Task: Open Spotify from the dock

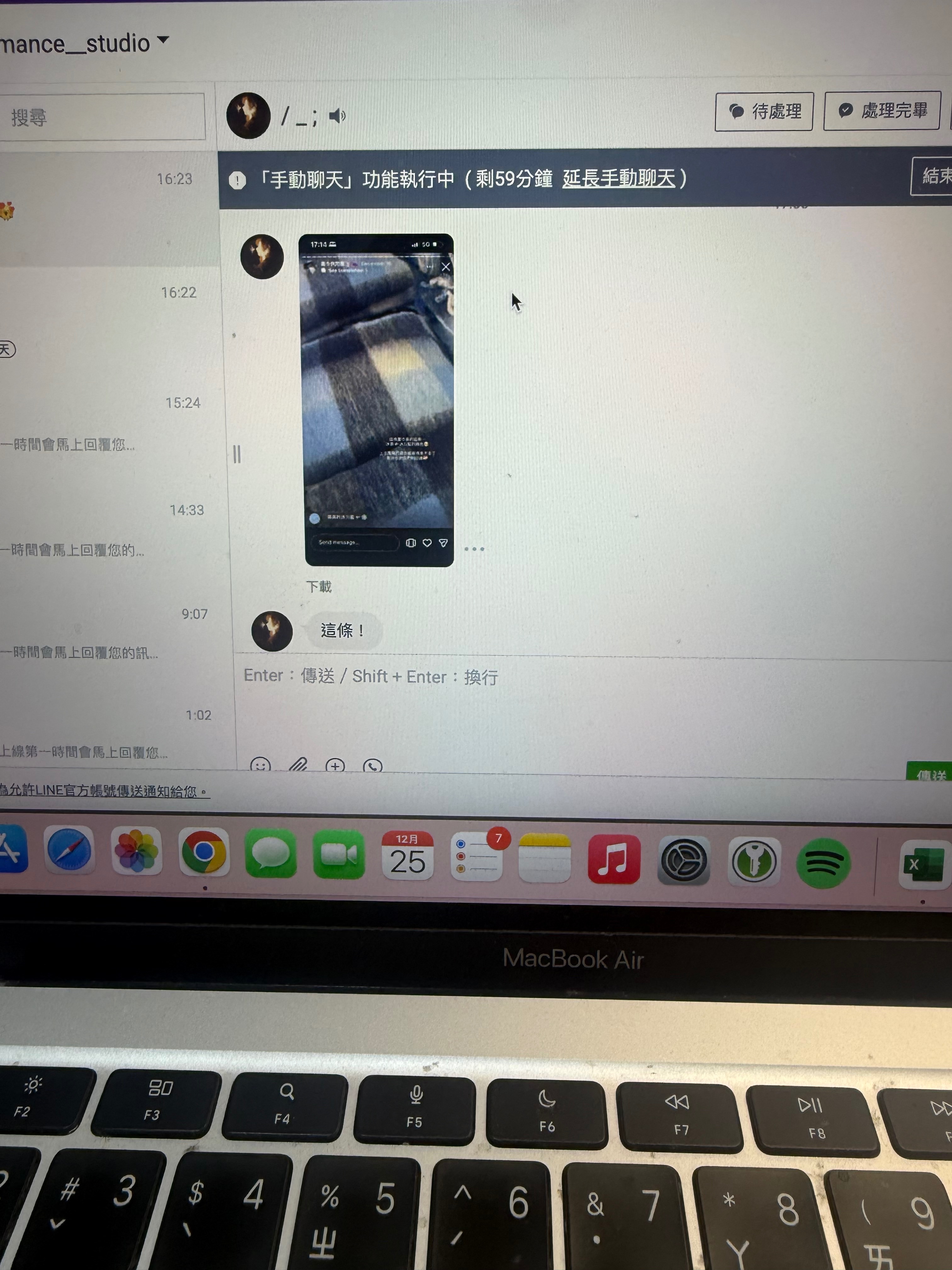Action: (823, 862)
